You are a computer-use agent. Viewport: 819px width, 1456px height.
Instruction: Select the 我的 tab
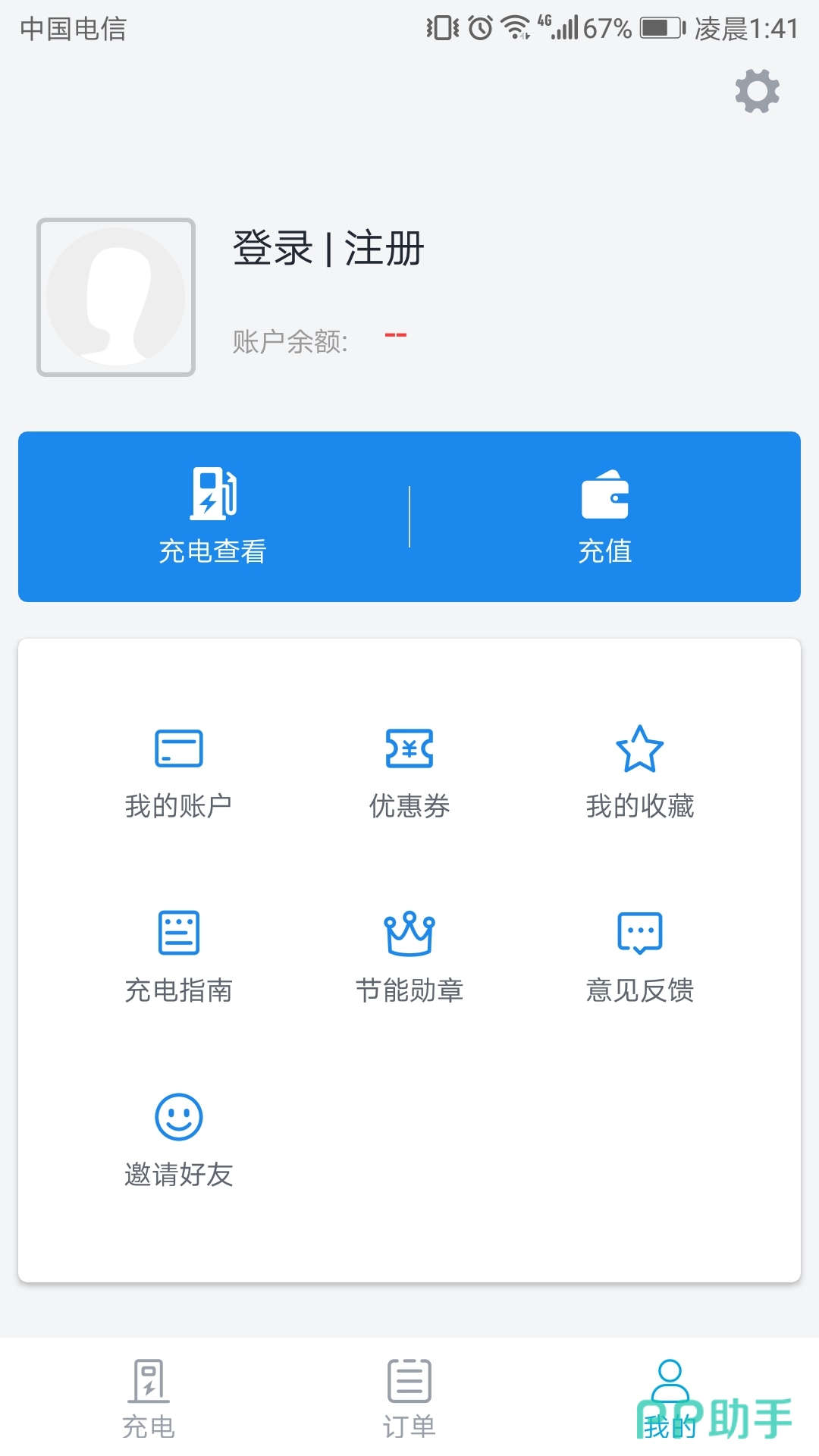click(670, 1398)
